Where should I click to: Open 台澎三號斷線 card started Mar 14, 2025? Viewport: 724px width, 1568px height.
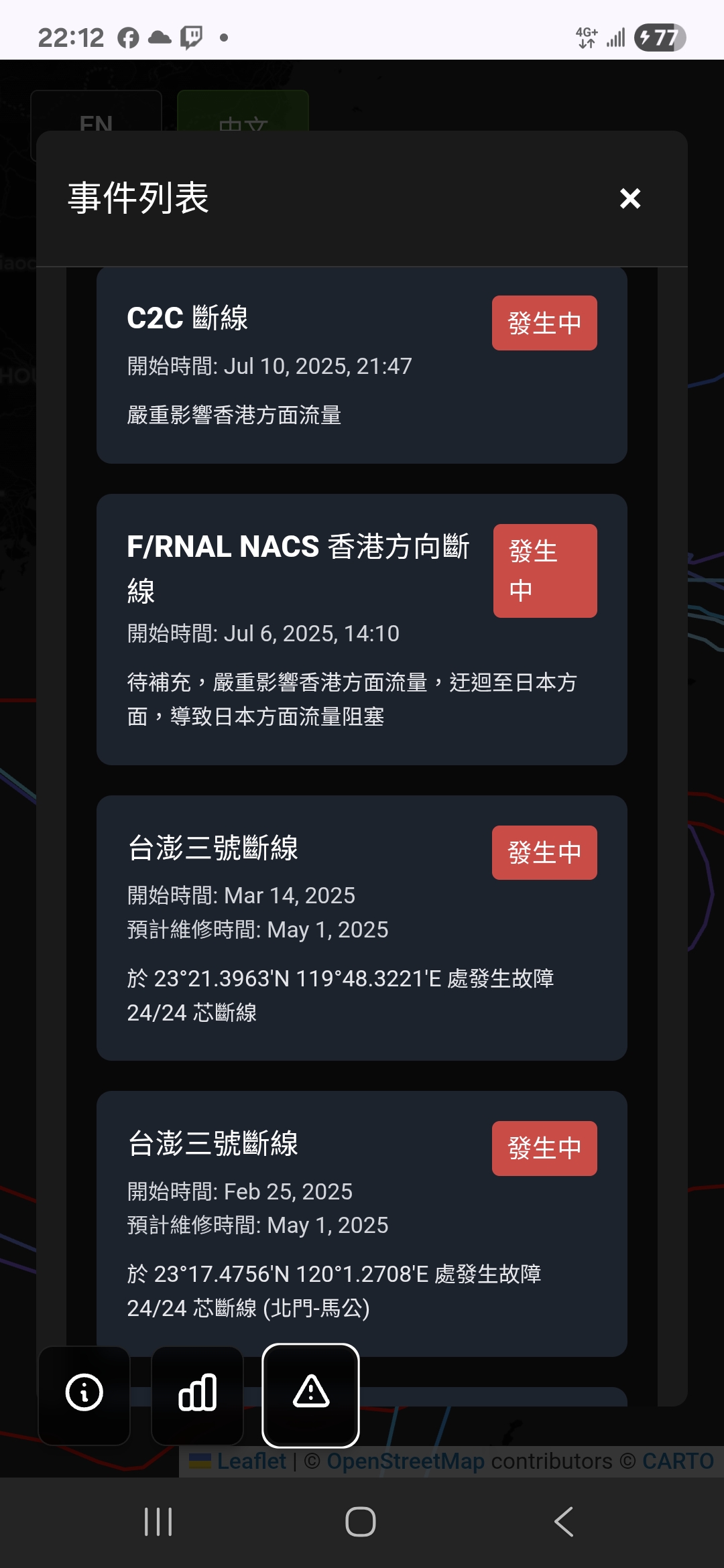click(x=362, y=928)
